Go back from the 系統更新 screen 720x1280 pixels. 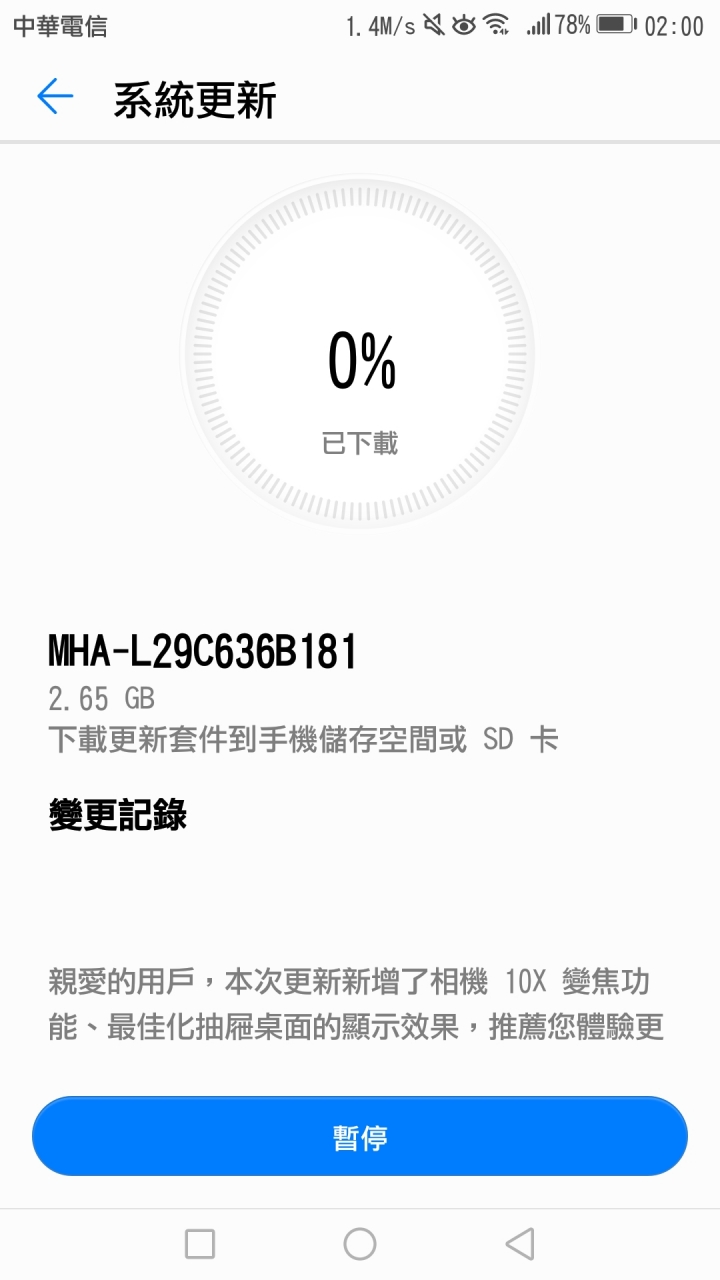coord(55,97)
